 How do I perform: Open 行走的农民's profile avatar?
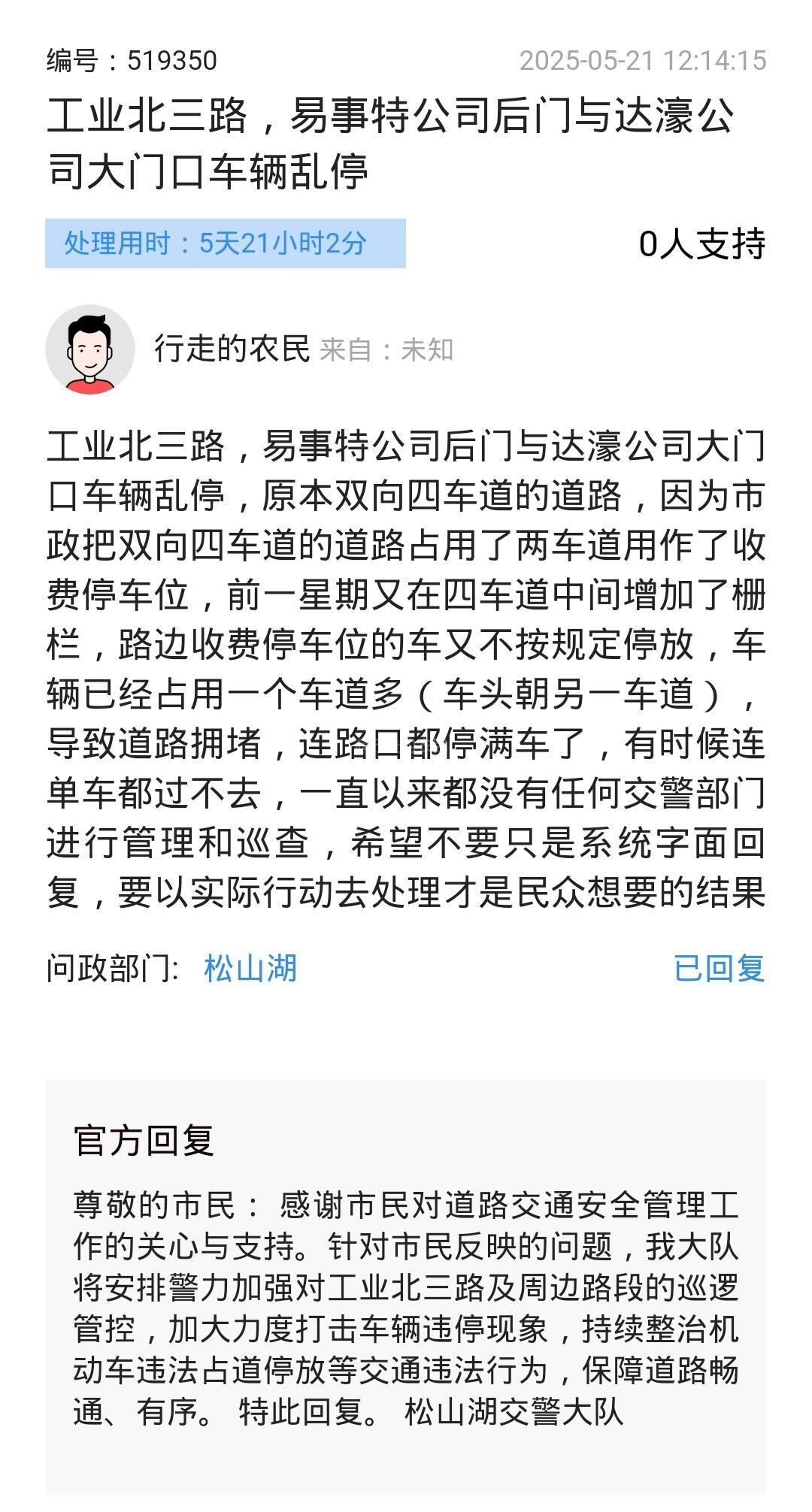(90, 349)
